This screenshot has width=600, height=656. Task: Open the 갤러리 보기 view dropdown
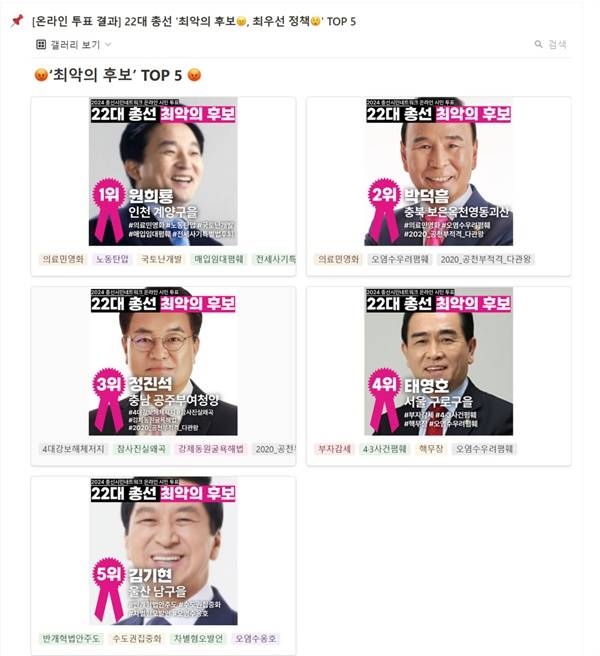click(x=74, y=45)
